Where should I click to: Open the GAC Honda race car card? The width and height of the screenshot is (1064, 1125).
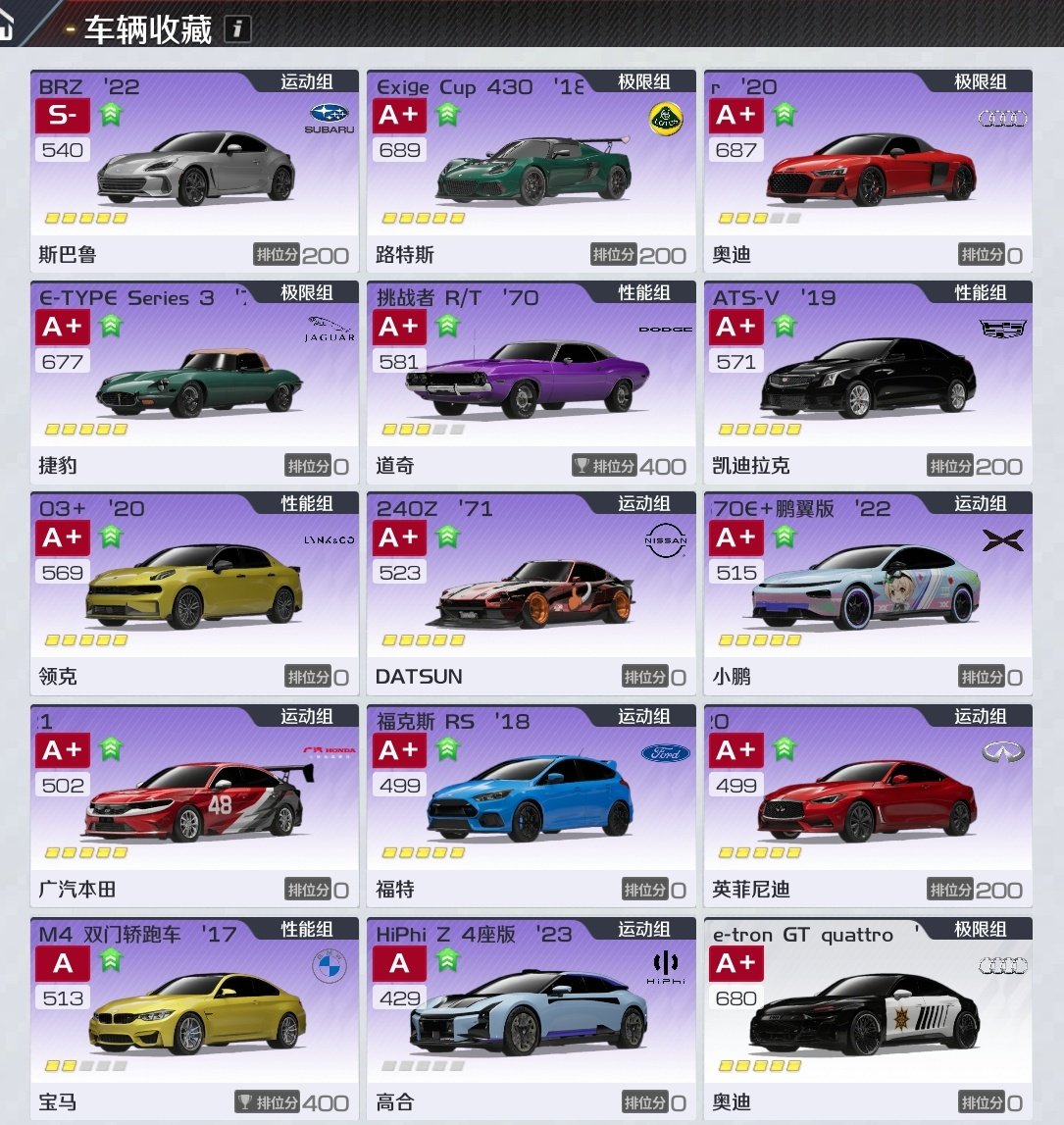pyautogui.click(x=194, y=806)
